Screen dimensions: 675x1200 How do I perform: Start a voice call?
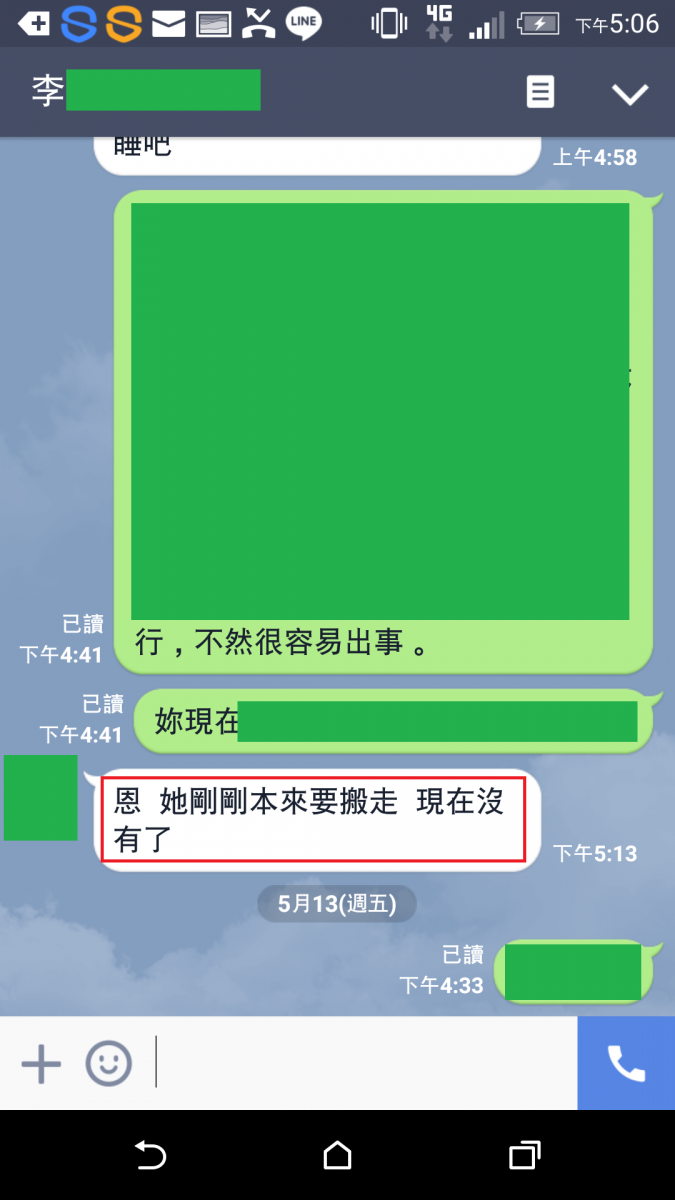[x=626, y=1064]
